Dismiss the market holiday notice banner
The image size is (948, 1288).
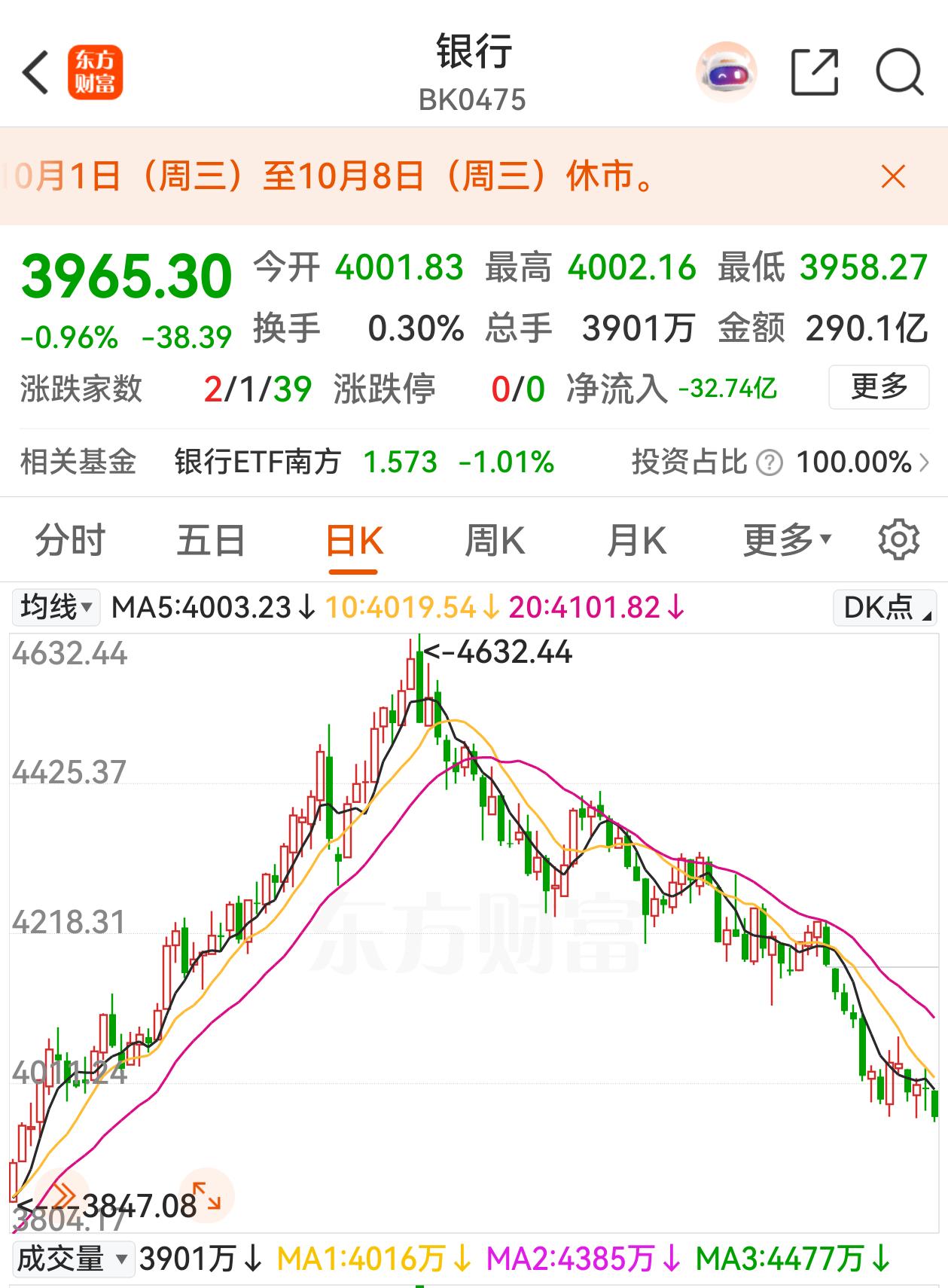[893, 178]
